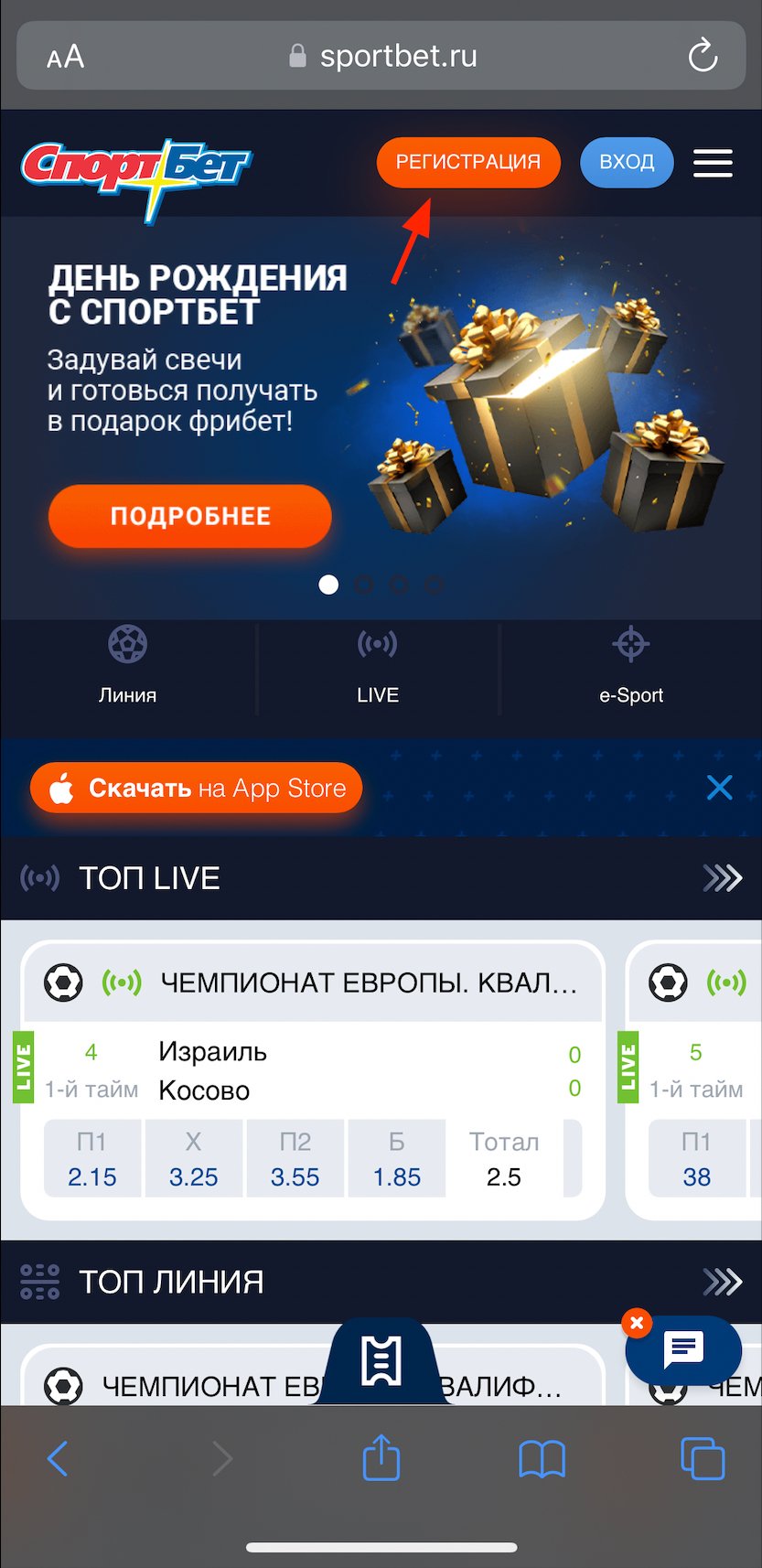The height and width of the screenshot is (1568, 762).
Task: Open the Safari share sheet
Action: click(x=381, y=1457)
